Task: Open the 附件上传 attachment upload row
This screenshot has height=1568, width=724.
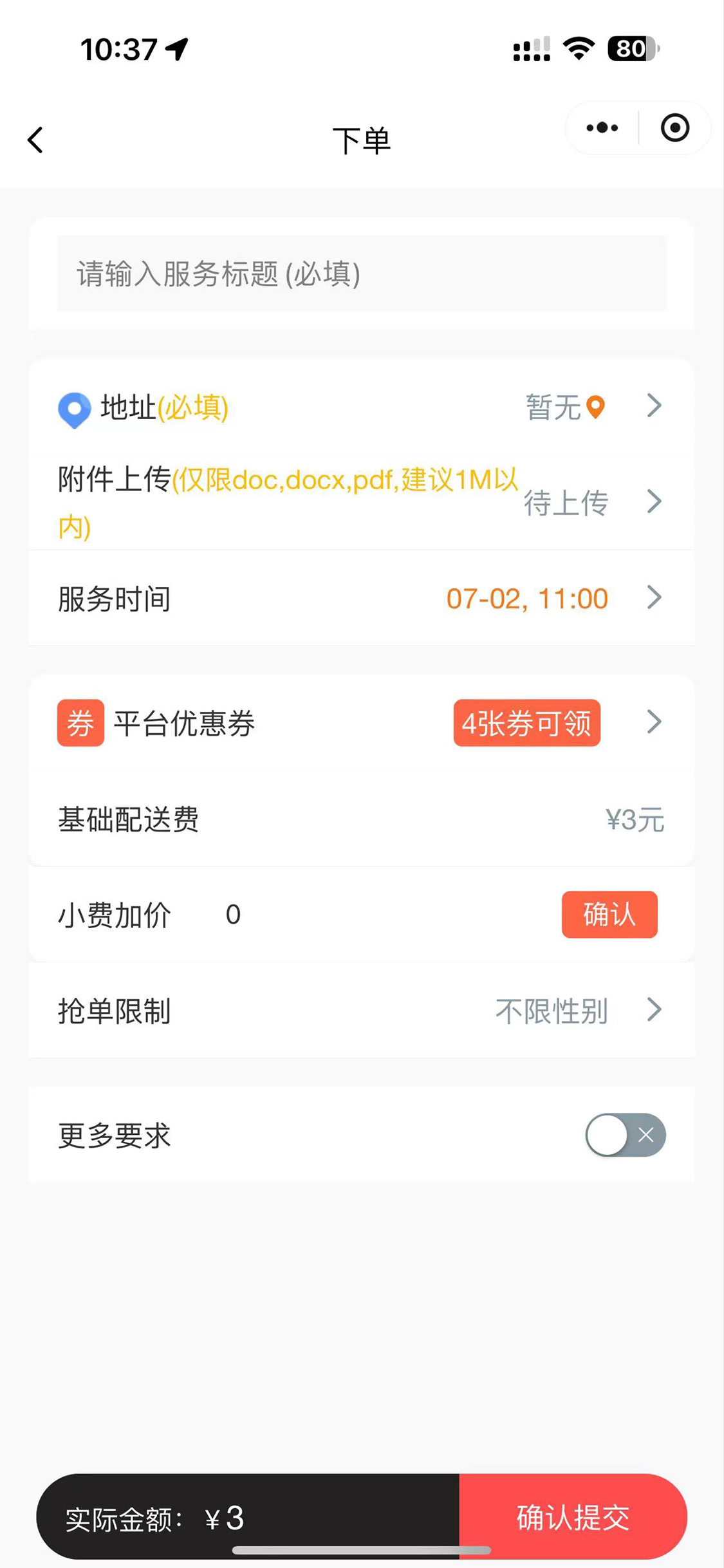Action: pyautogui.click(x=362, y=502)
